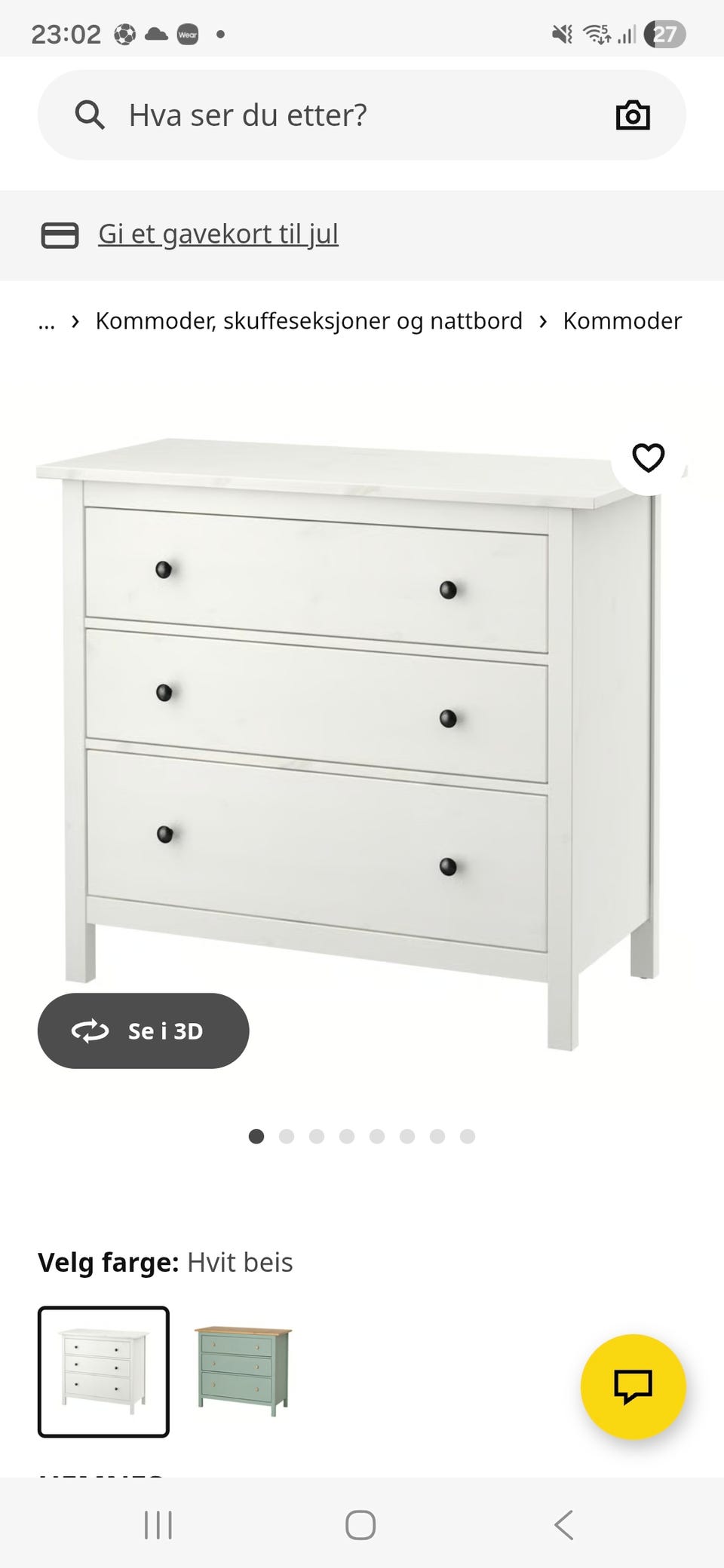This screenshot has width=724, height=1568.
Task: Open the yellow chat support button
Action: tap(633, 1386)
